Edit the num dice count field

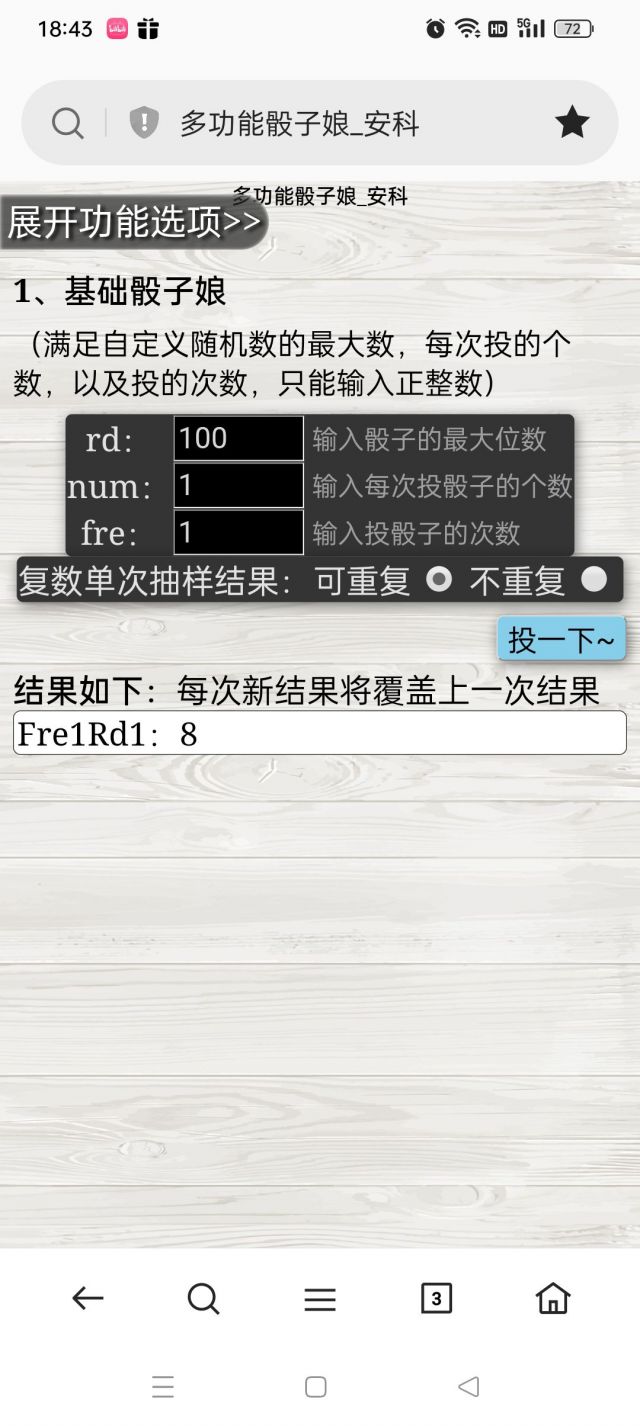point(238,485)
